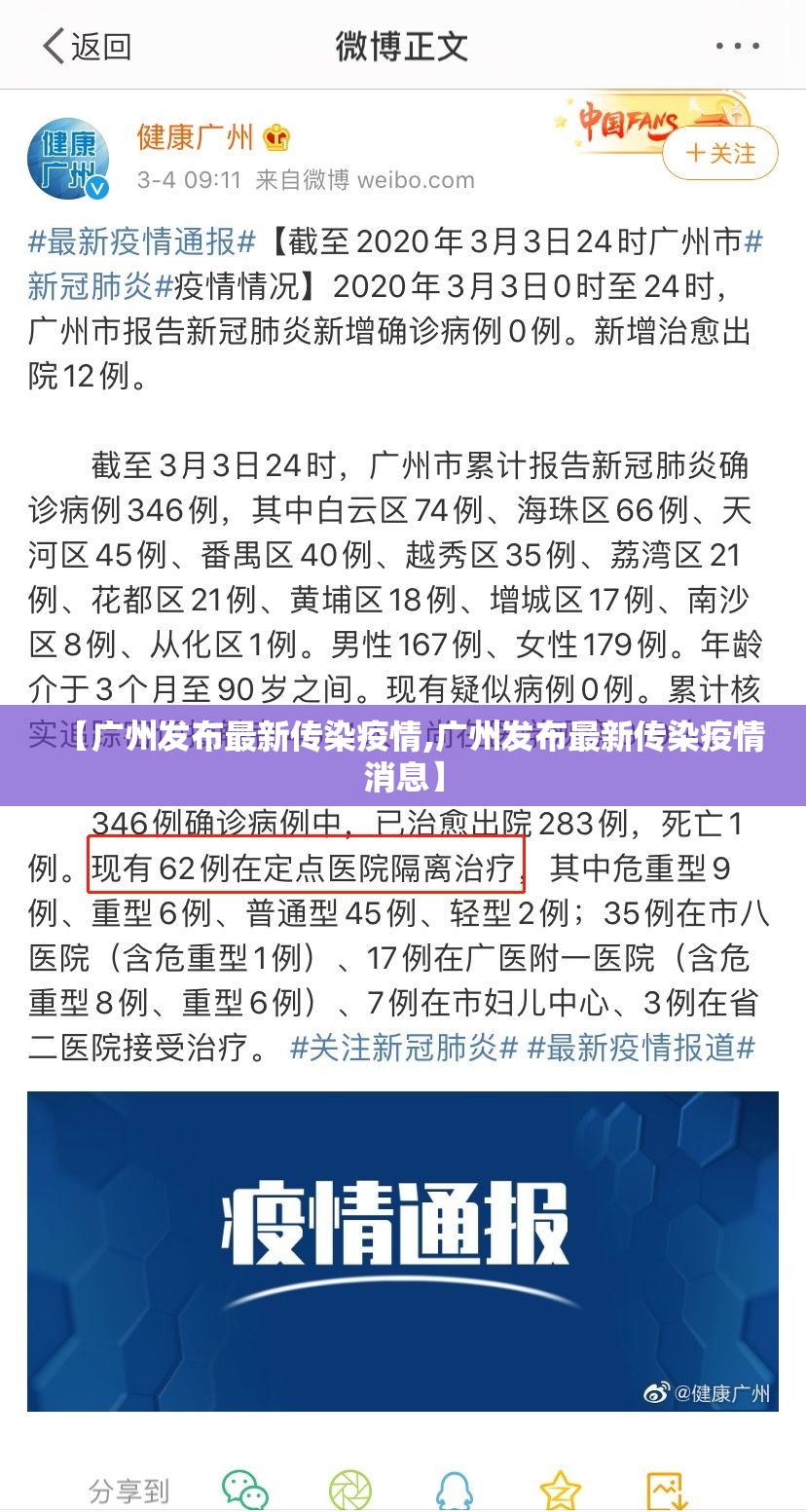Tap the back arrow beside 返回
The image size is (806, 1512).
55,44
